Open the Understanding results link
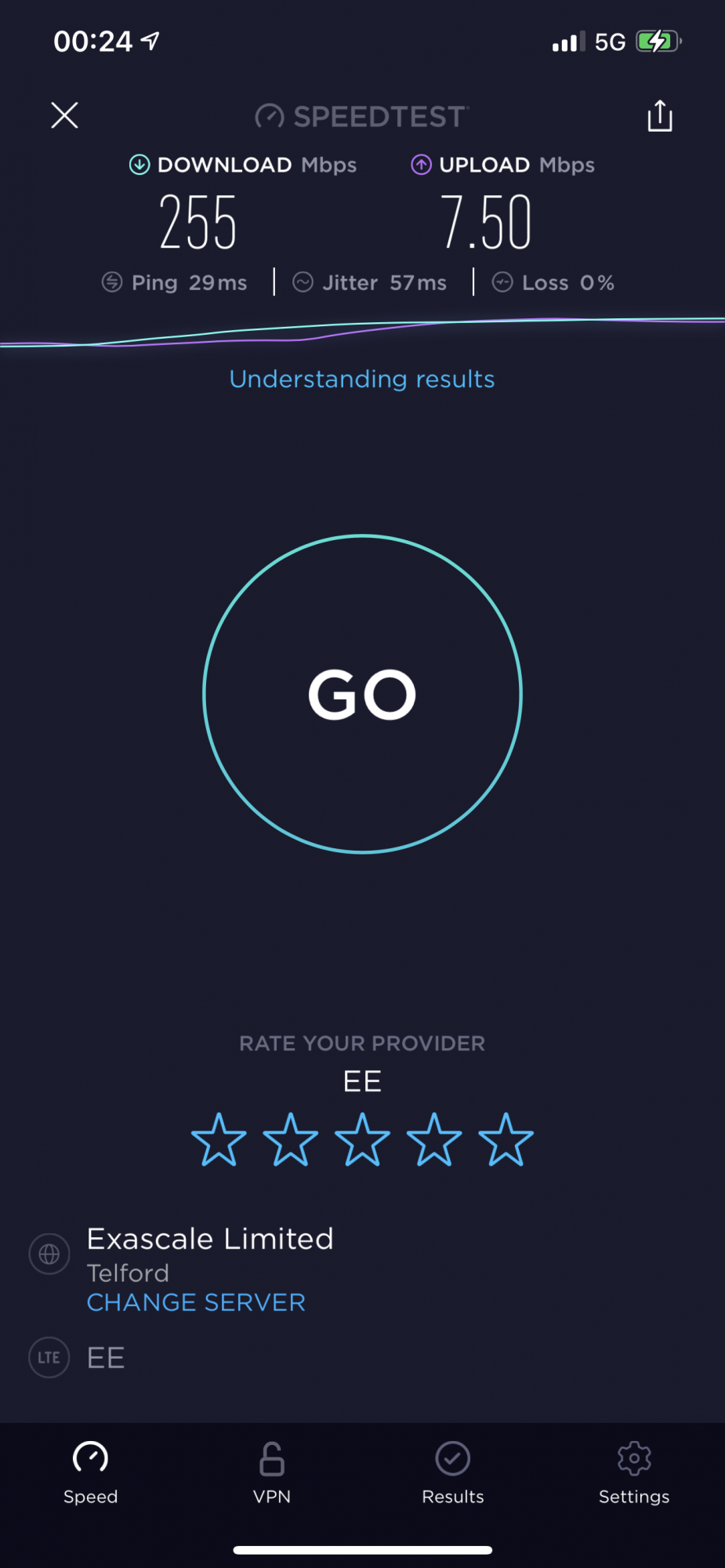 [362, 379]
